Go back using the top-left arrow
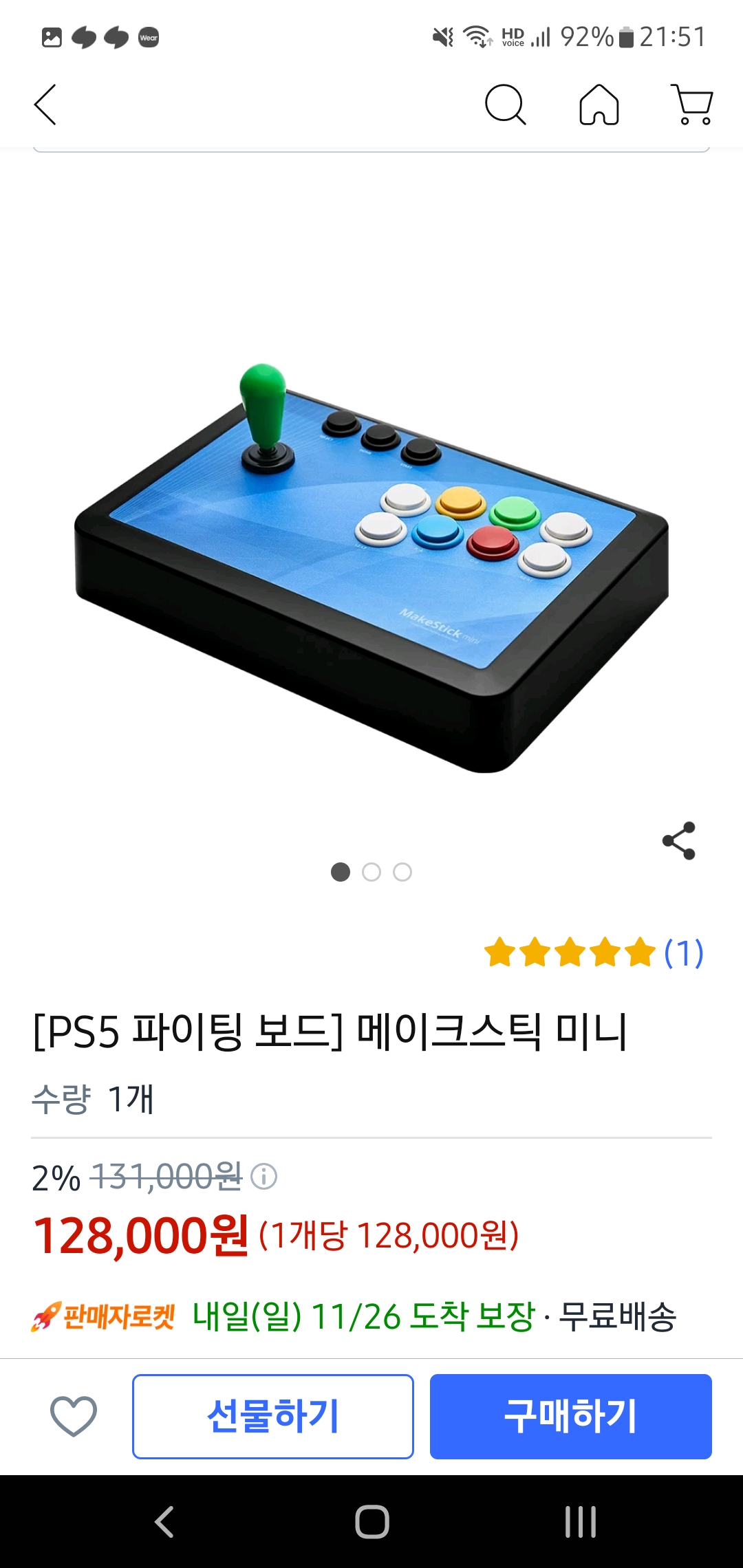This screenshot has height=1568, width=743. (x=45, y=105)
